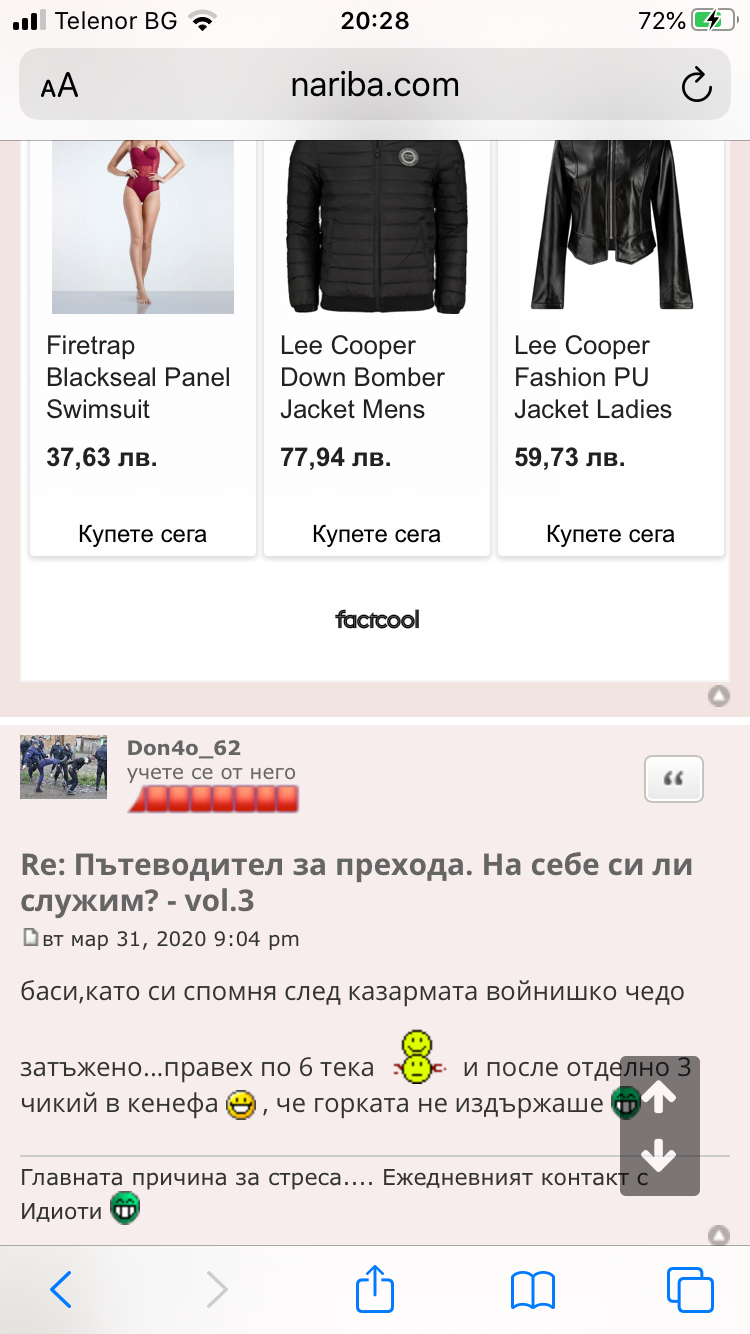Quote the post by Don4o_62
The height and width of the screenshot is (1334, 750).
(674, 780)
